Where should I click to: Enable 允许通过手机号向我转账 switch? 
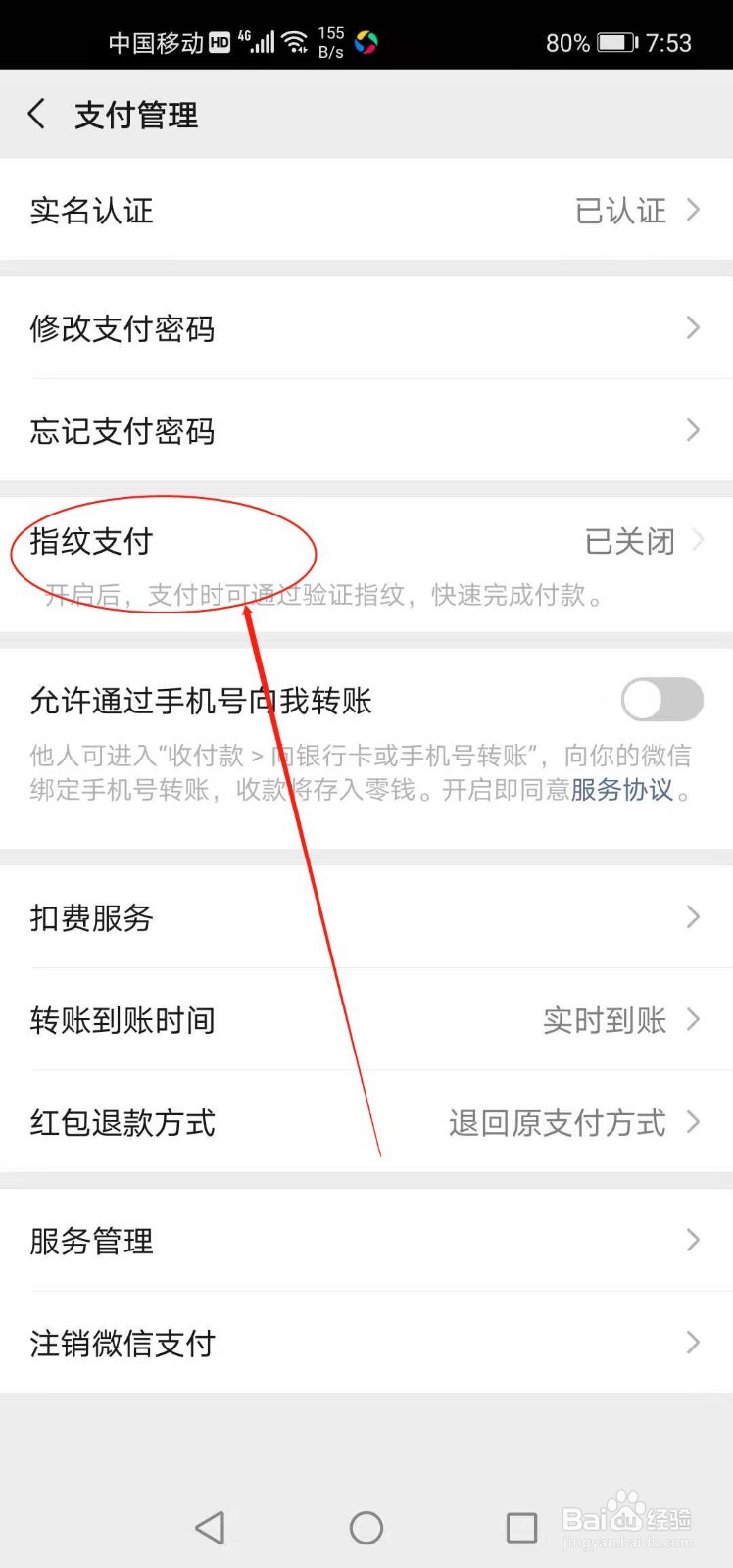[x=660, y=700]
